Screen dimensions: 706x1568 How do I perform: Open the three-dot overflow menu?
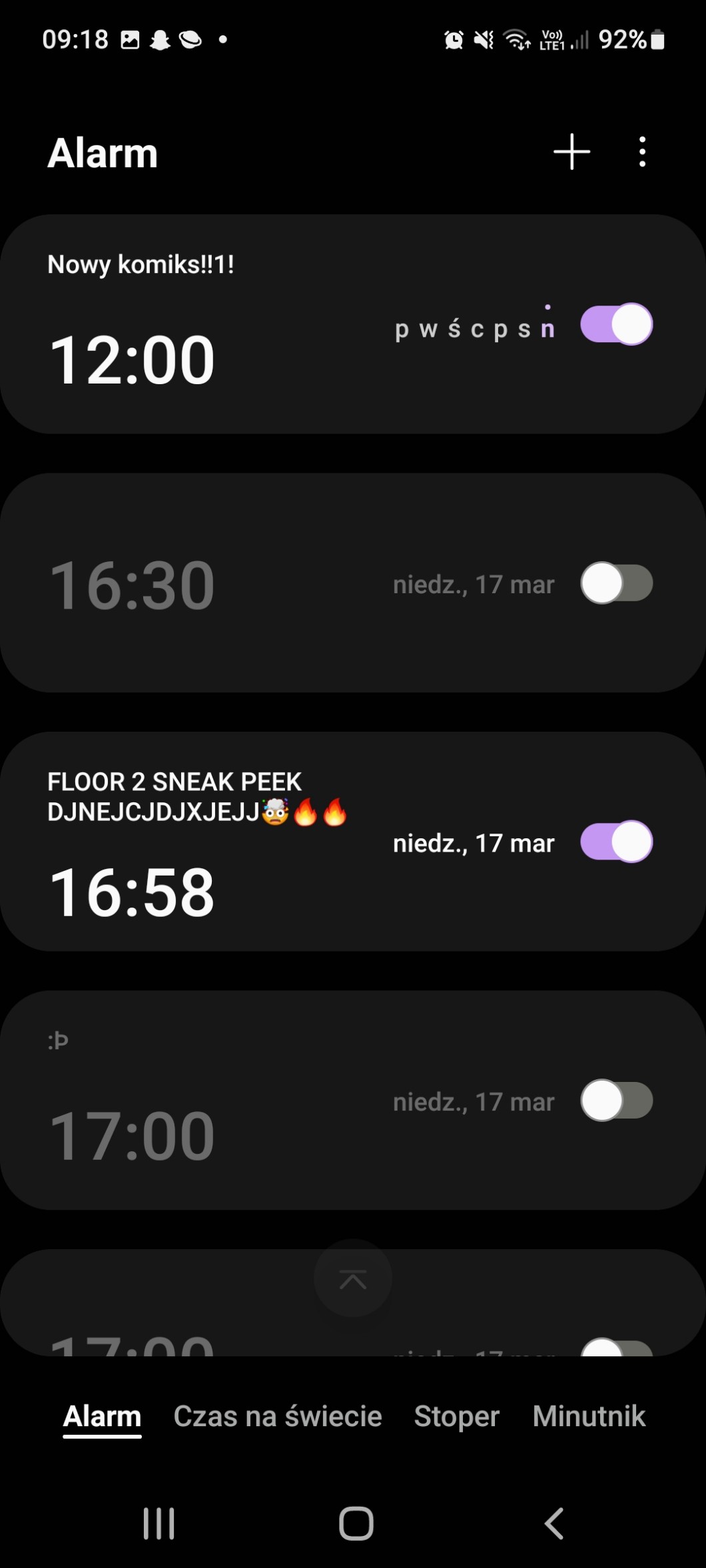coord(642,152)
